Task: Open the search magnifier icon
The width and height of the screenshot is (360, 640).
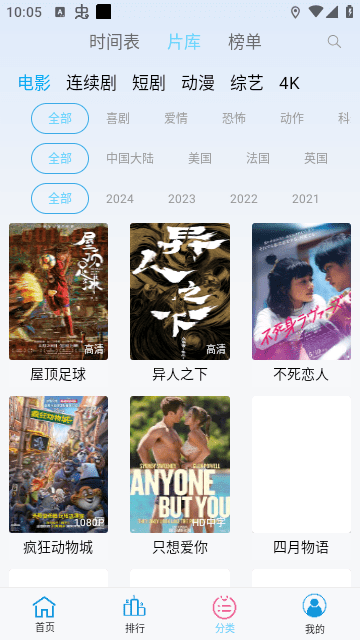Action: pos(334,42)
